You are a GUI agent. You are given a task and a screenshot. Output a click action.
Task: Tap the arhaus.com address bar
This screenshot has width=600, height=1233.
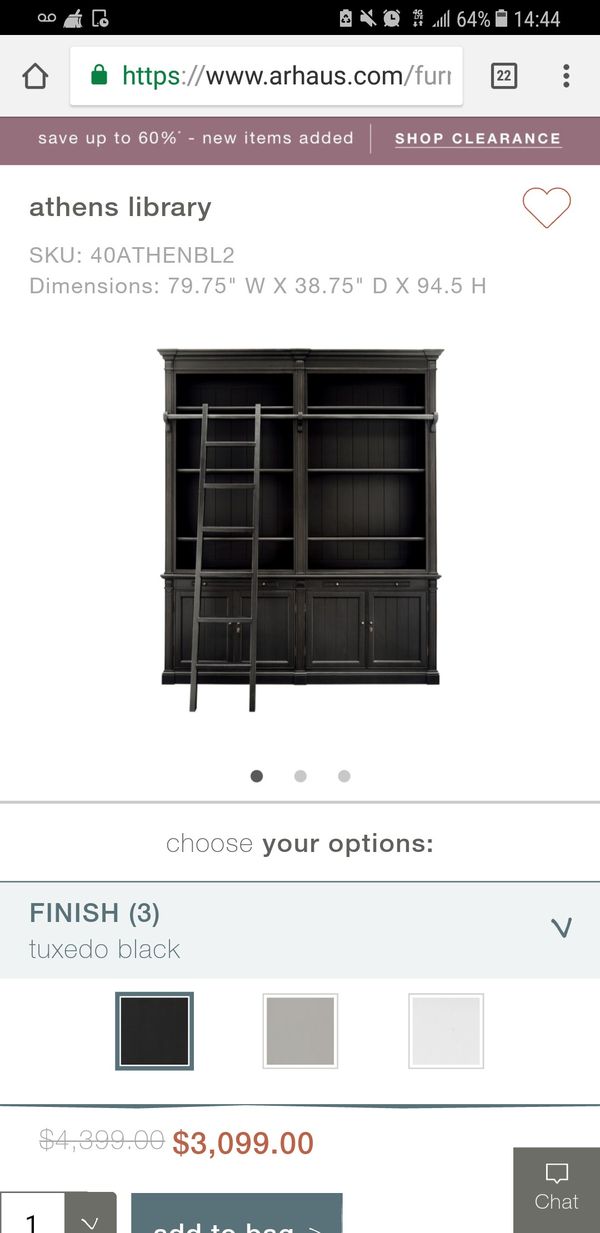point(267,76)
